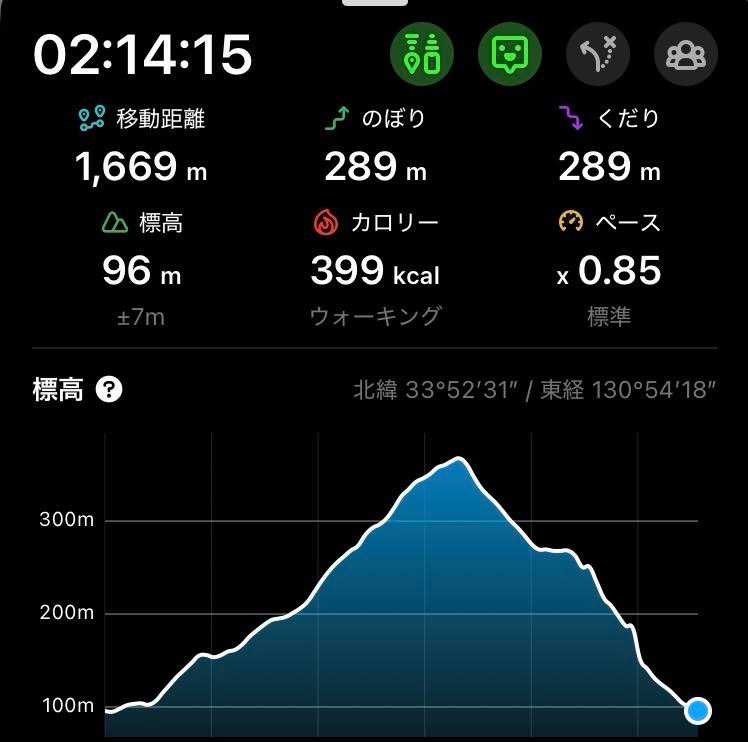Image resolution: width=748 pixels, height=742 pixels.
Task: Tap the green location and phone signal icon
Action: (422, 54)
